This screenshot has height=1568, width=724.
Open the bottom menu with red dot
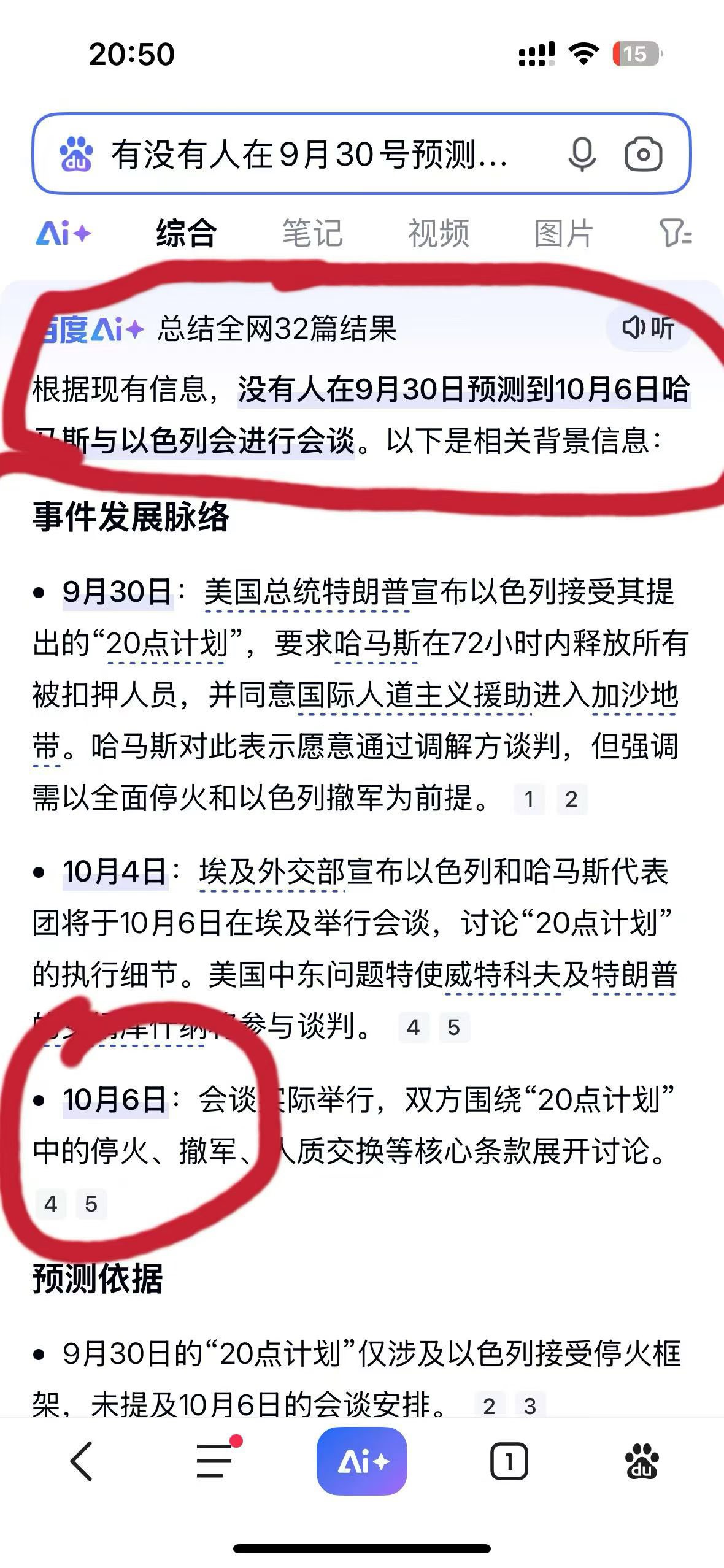(x=215, y=1461)
